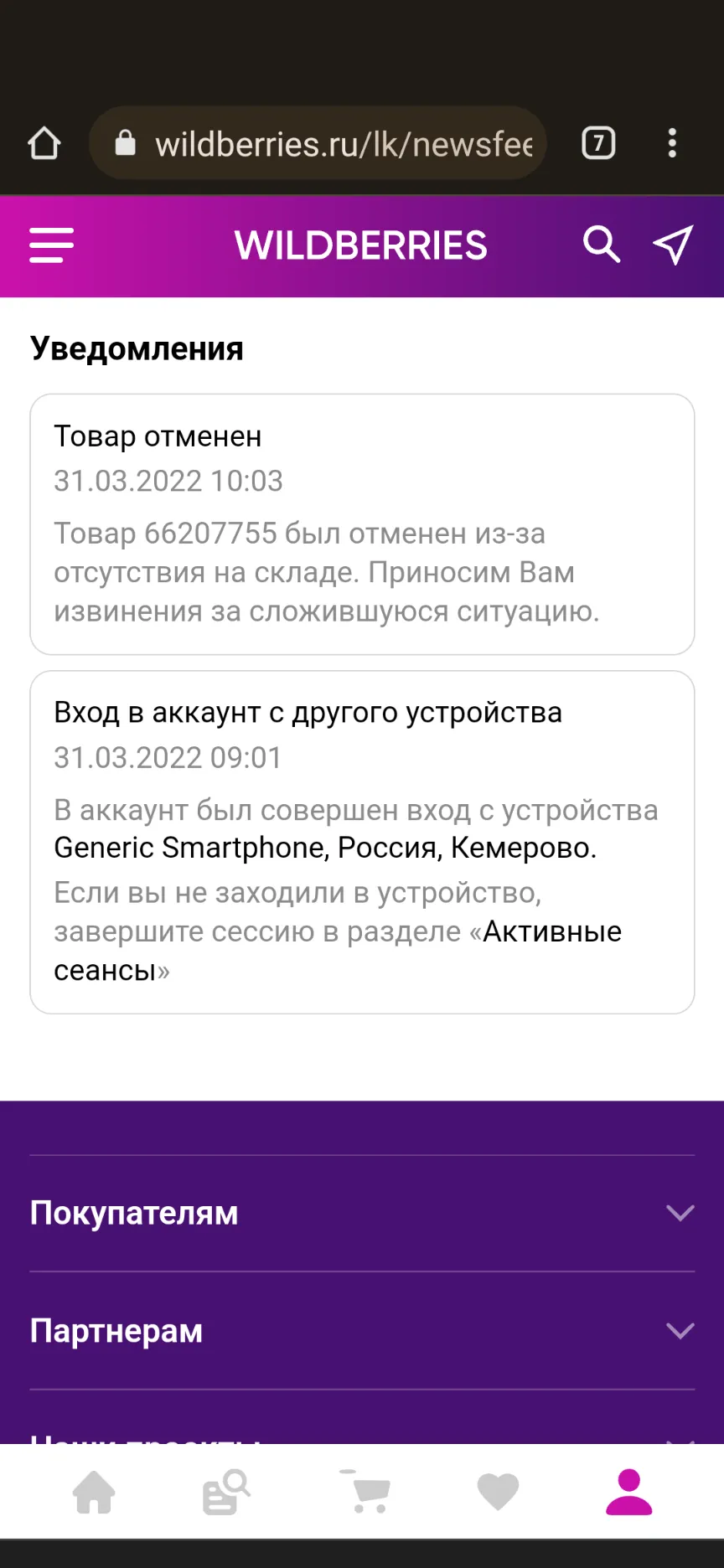724x1568 pixels.
Task: Open the shopping cart tab
Action: pos(365,1491)
